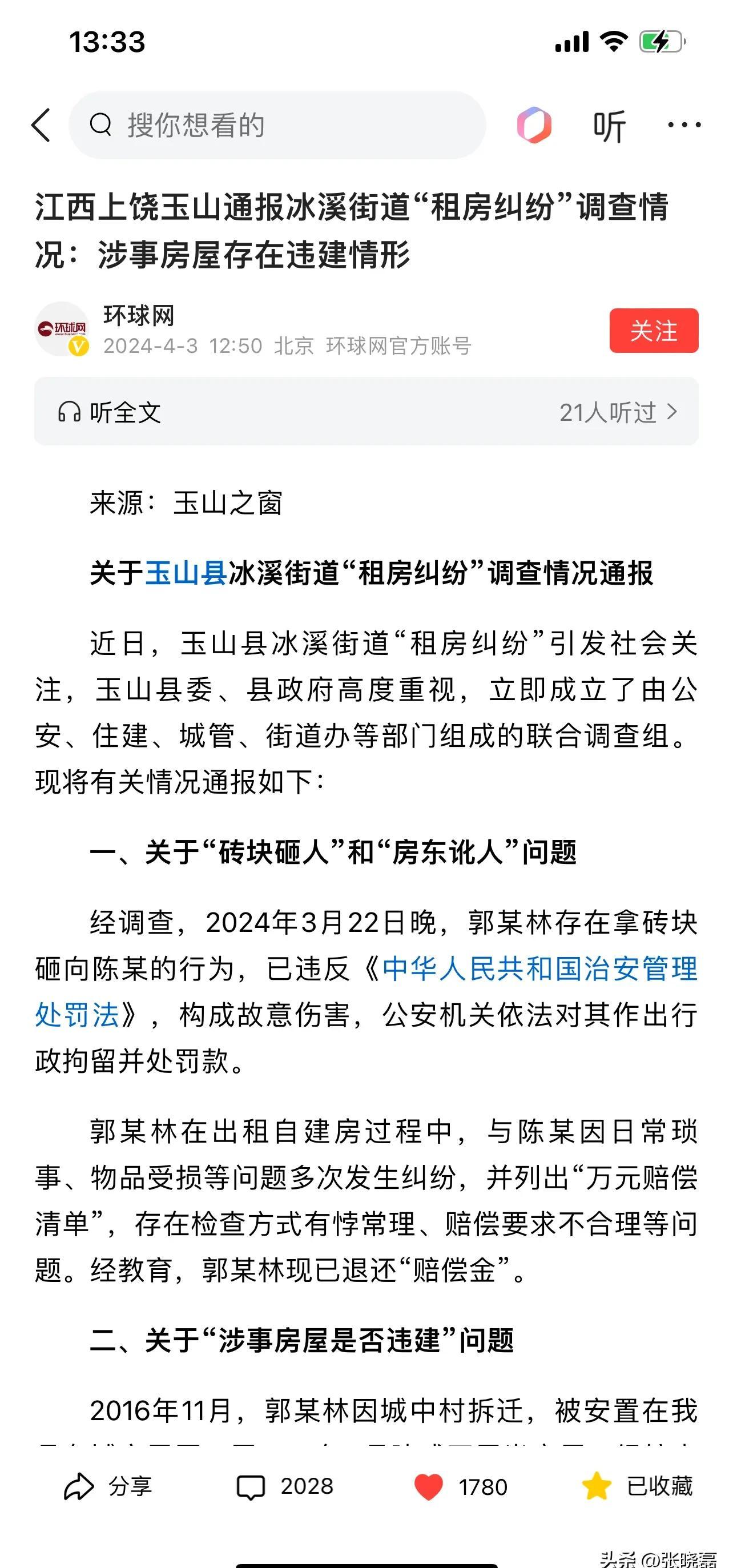This screenshot has width=733, height=1568.
Task: Open 环球网 author profile avatar
Action: (x=62, y=329)
